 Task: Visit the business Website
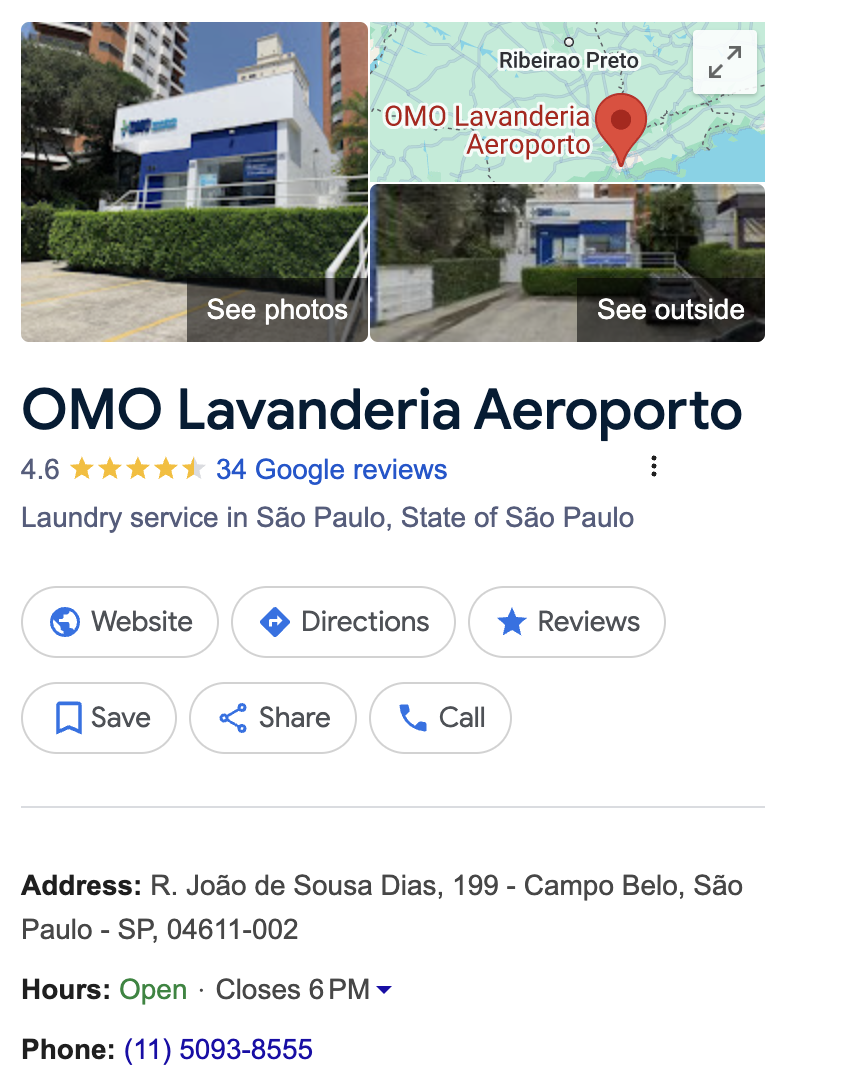click(121, 622)
